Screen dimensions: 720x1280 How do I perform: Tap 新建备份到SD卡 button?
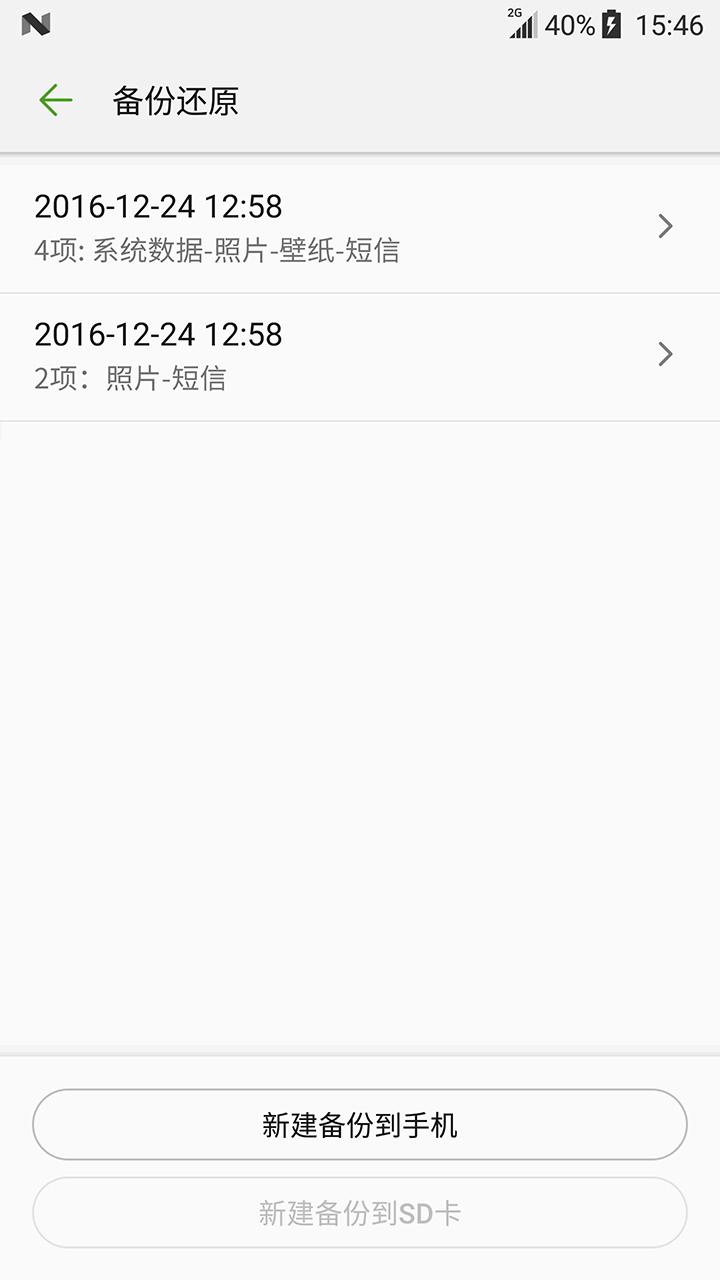(x=360, y=1213)
